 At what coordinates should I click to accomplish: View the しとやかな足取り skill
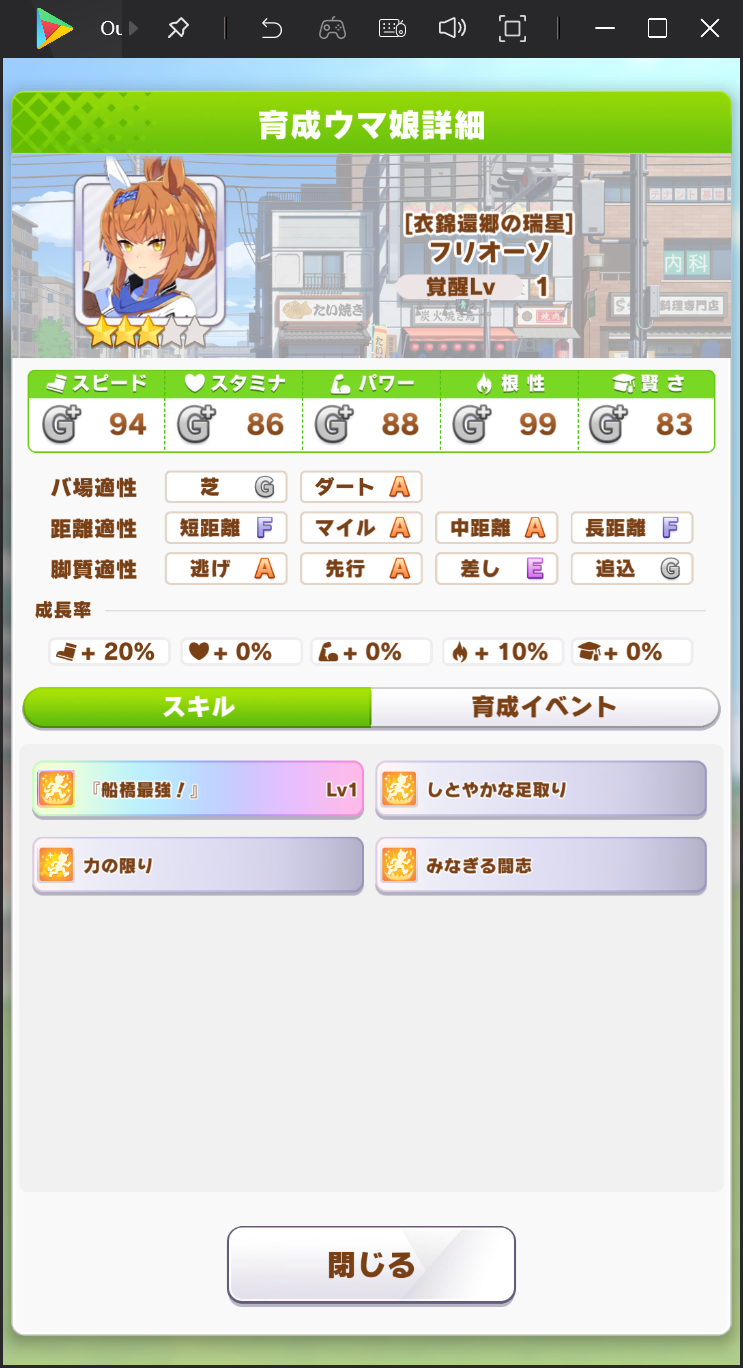pos(541,789)
